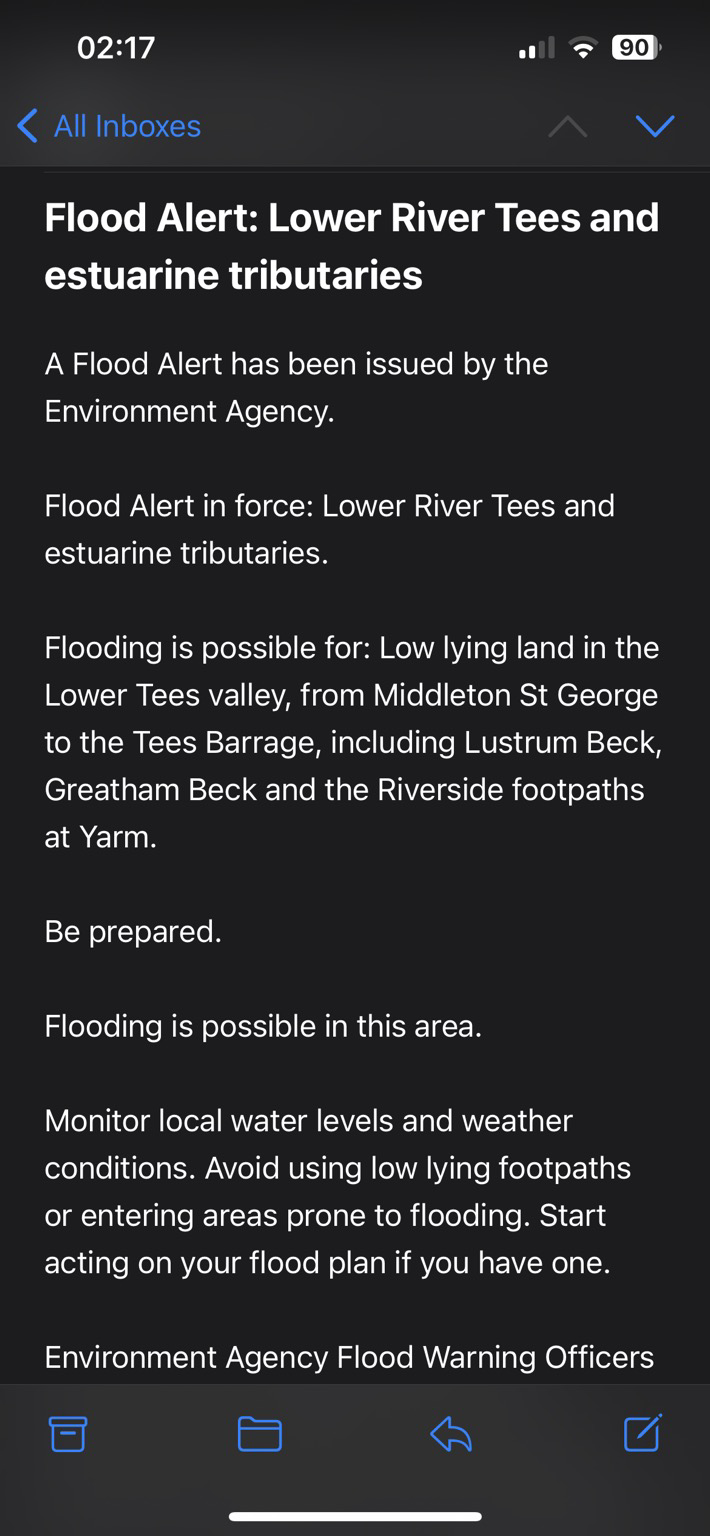Go back to All Inboxes

(x=109, y=126)
